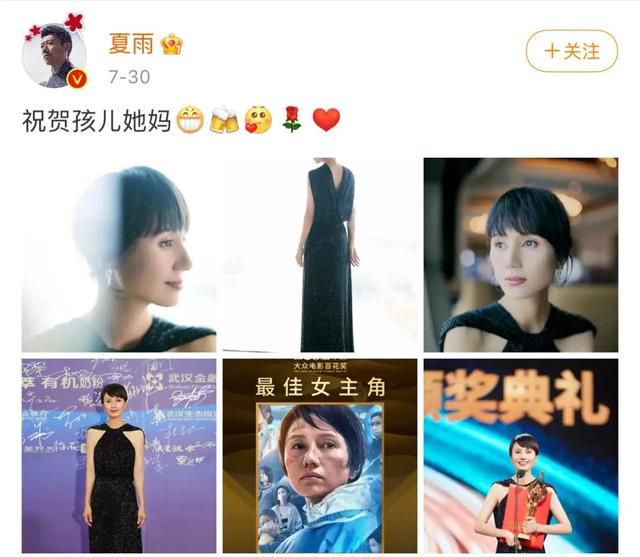
Task: Open the portrait photo with window background
Action: (520, 254)
